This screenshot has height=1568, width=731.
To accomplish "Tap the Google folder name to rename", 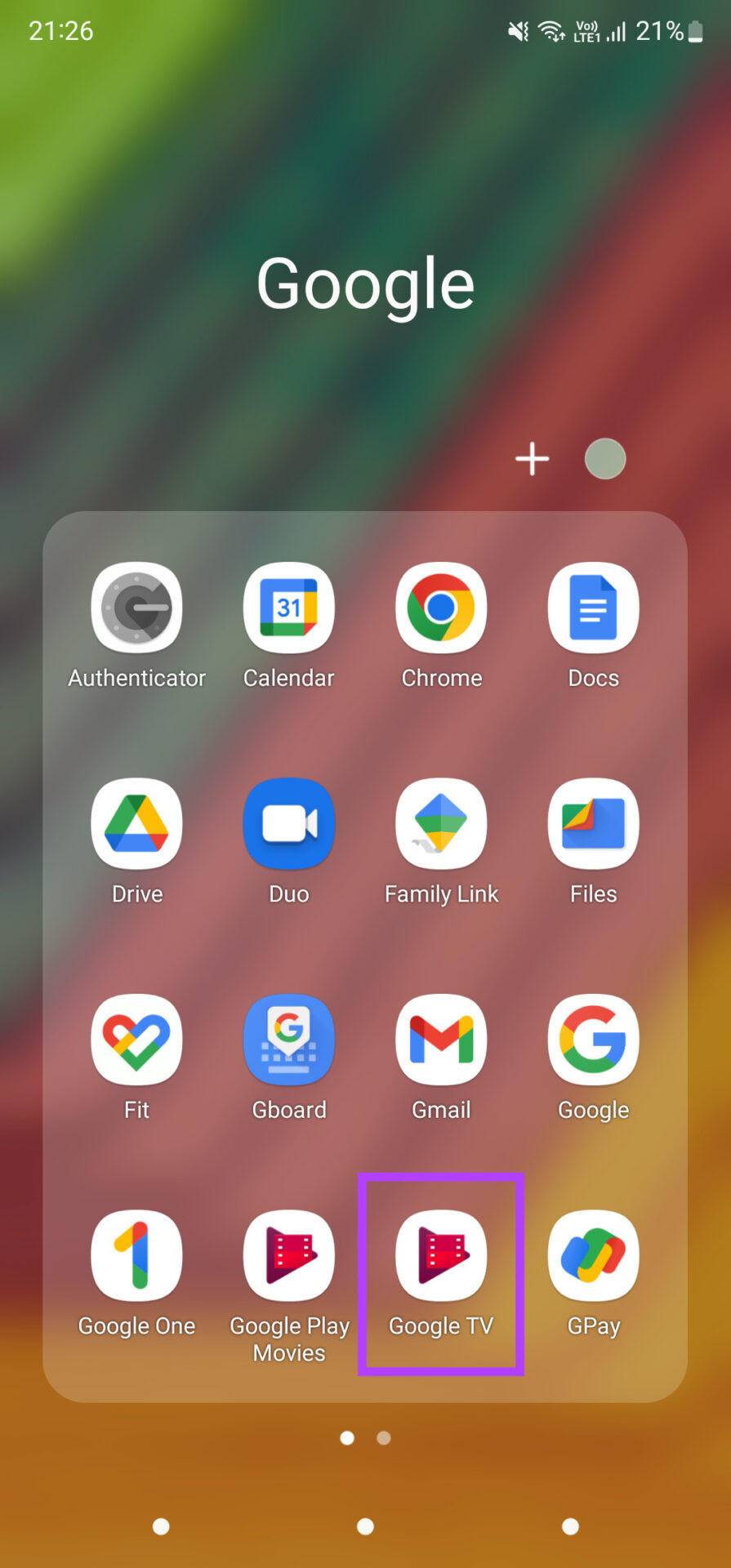I will pos(365,283).
